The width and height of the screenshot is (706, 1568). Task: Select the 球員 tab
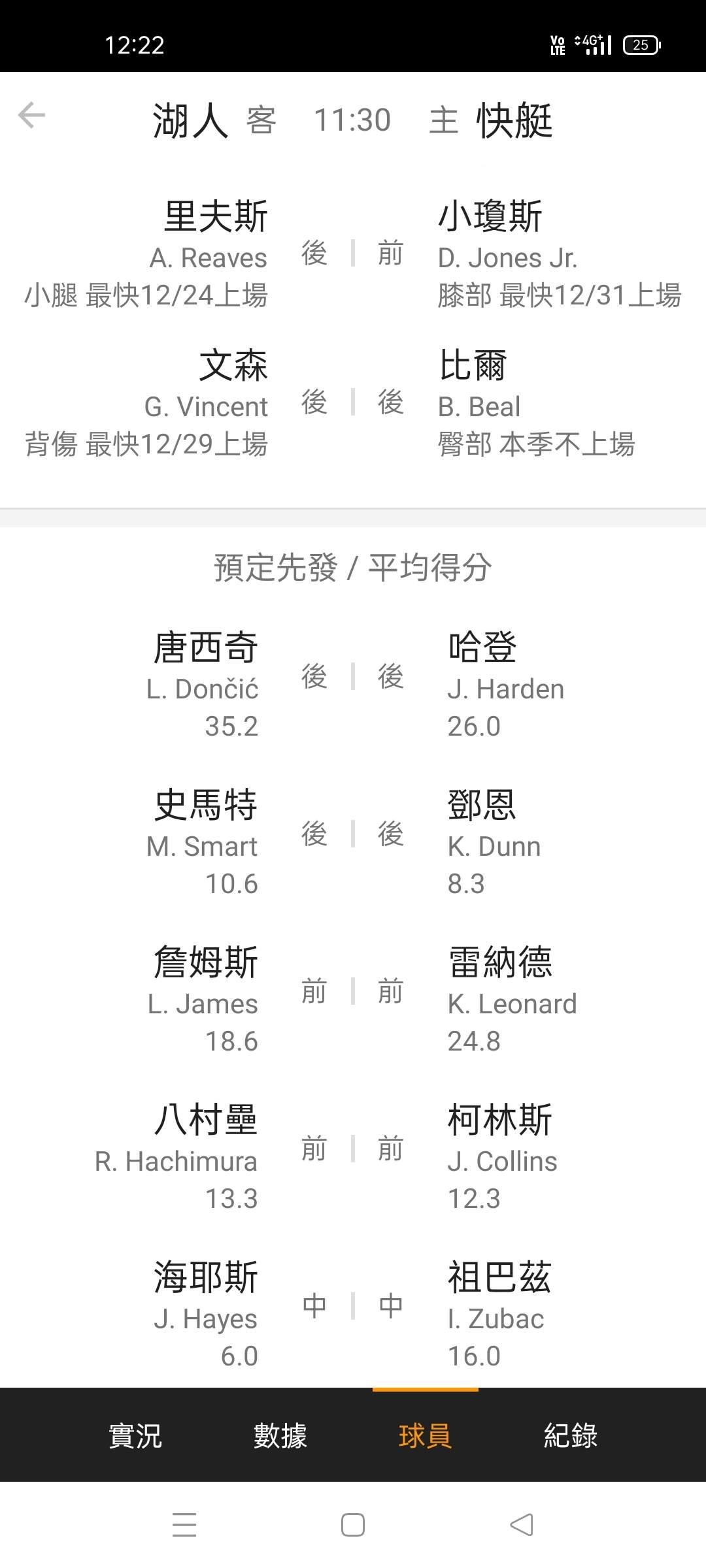click(x=426, y=1435)
